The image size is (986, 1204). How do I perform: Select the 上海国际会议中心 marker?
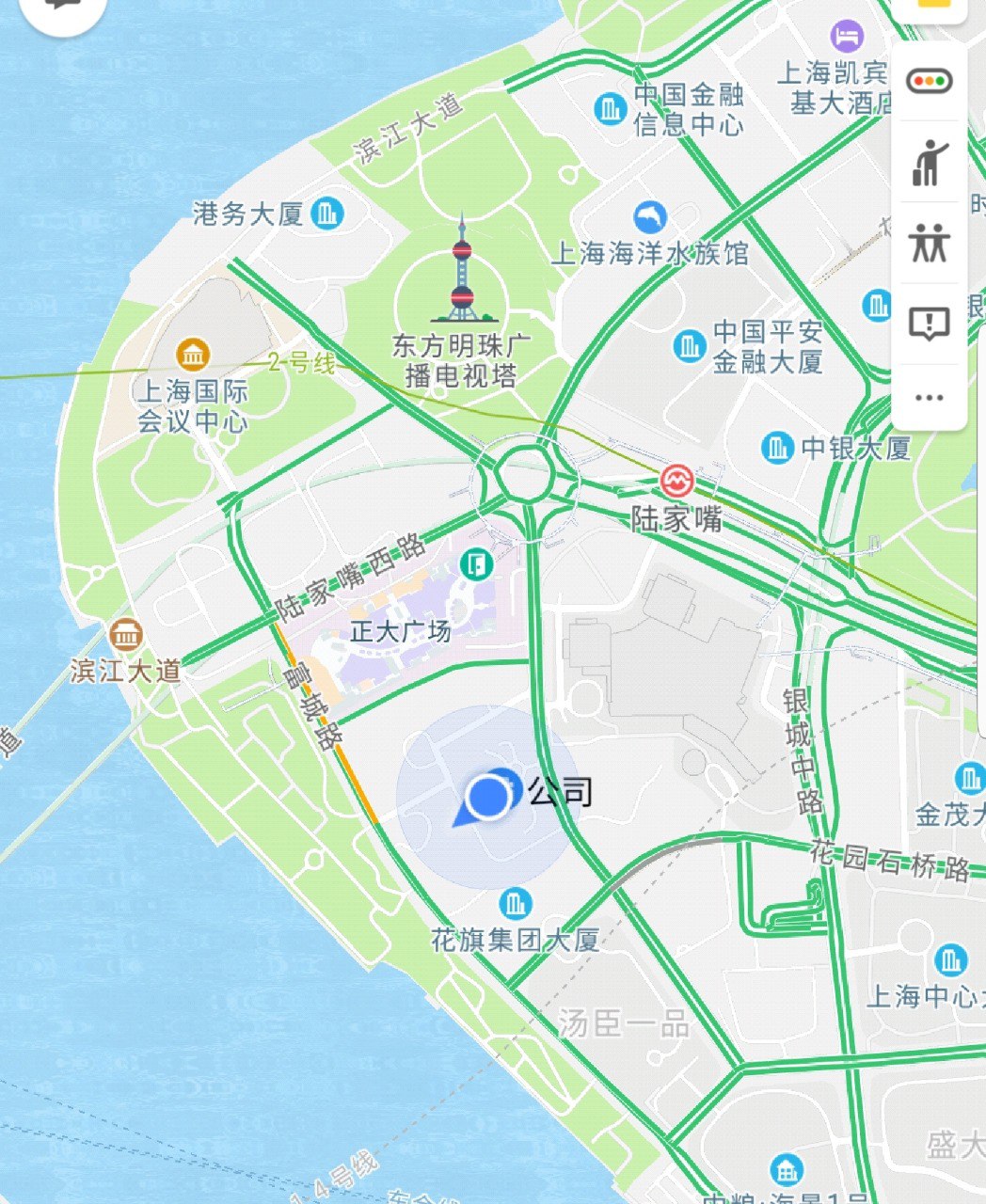tap(193, 355)
